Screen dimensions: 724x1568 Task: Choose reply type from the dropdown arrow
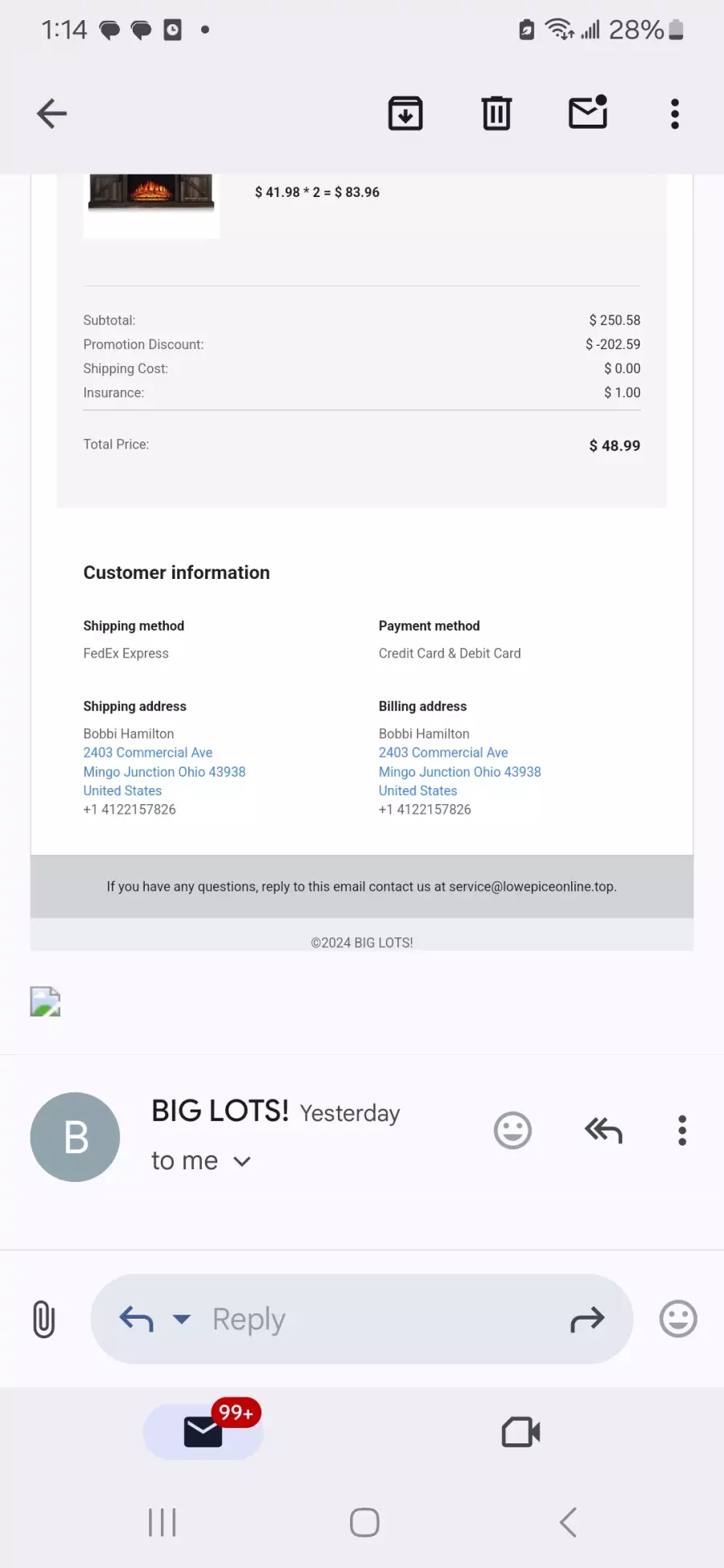(182, 1319)
